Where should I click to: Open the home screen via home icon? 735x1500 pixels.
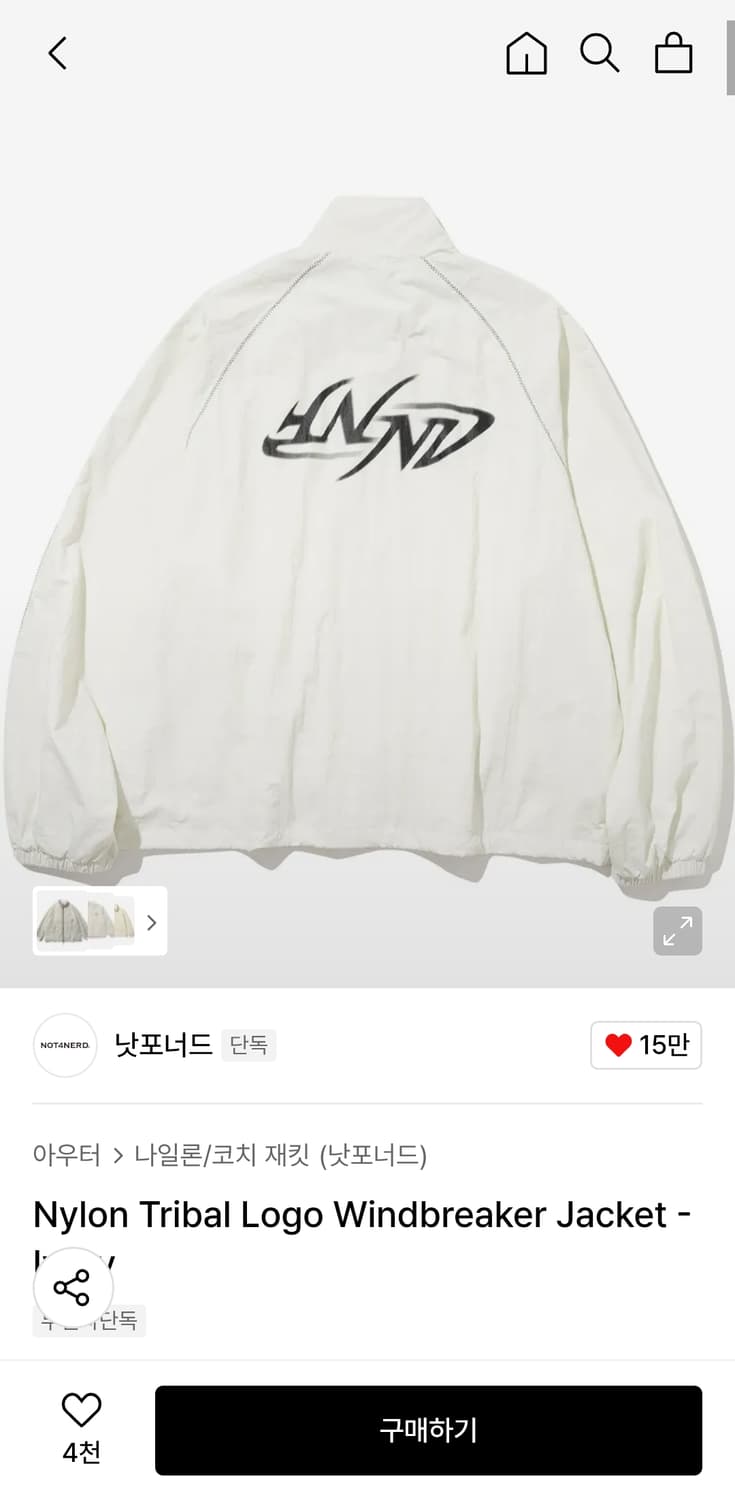[x=526, y=55]
